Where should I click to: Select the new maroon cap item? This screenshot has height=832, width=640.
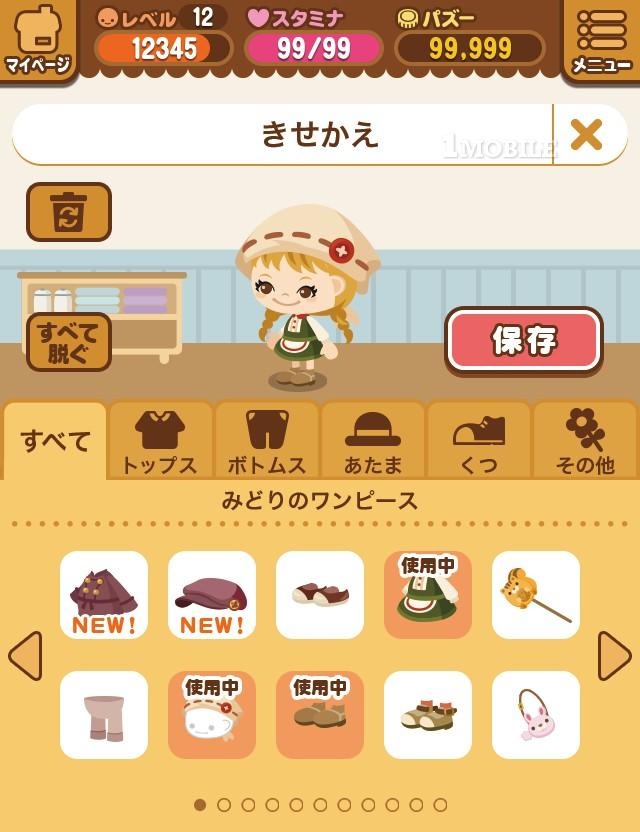coord(212,595)
